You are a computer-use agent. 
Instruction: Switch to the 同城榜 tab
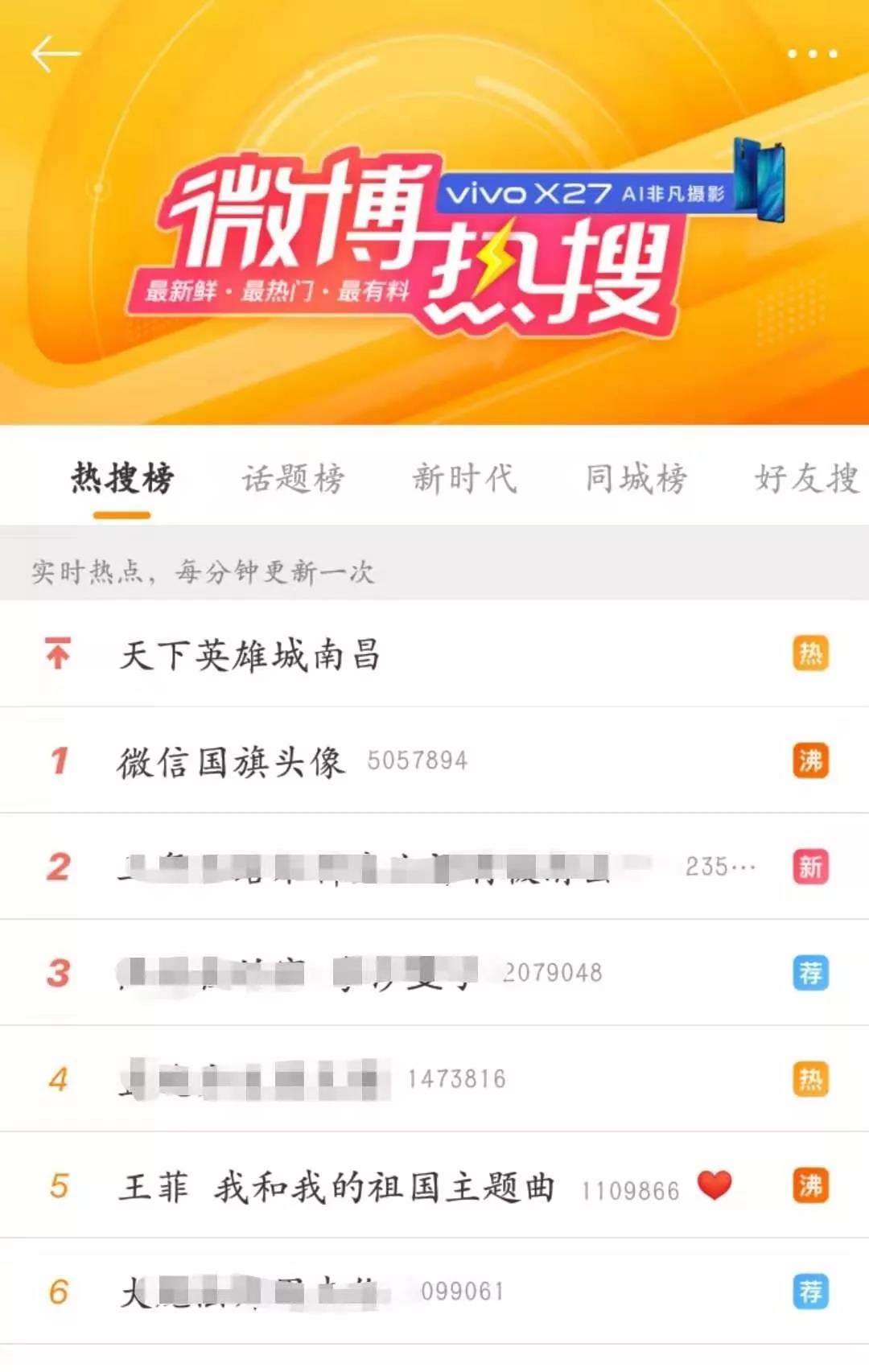636,479
